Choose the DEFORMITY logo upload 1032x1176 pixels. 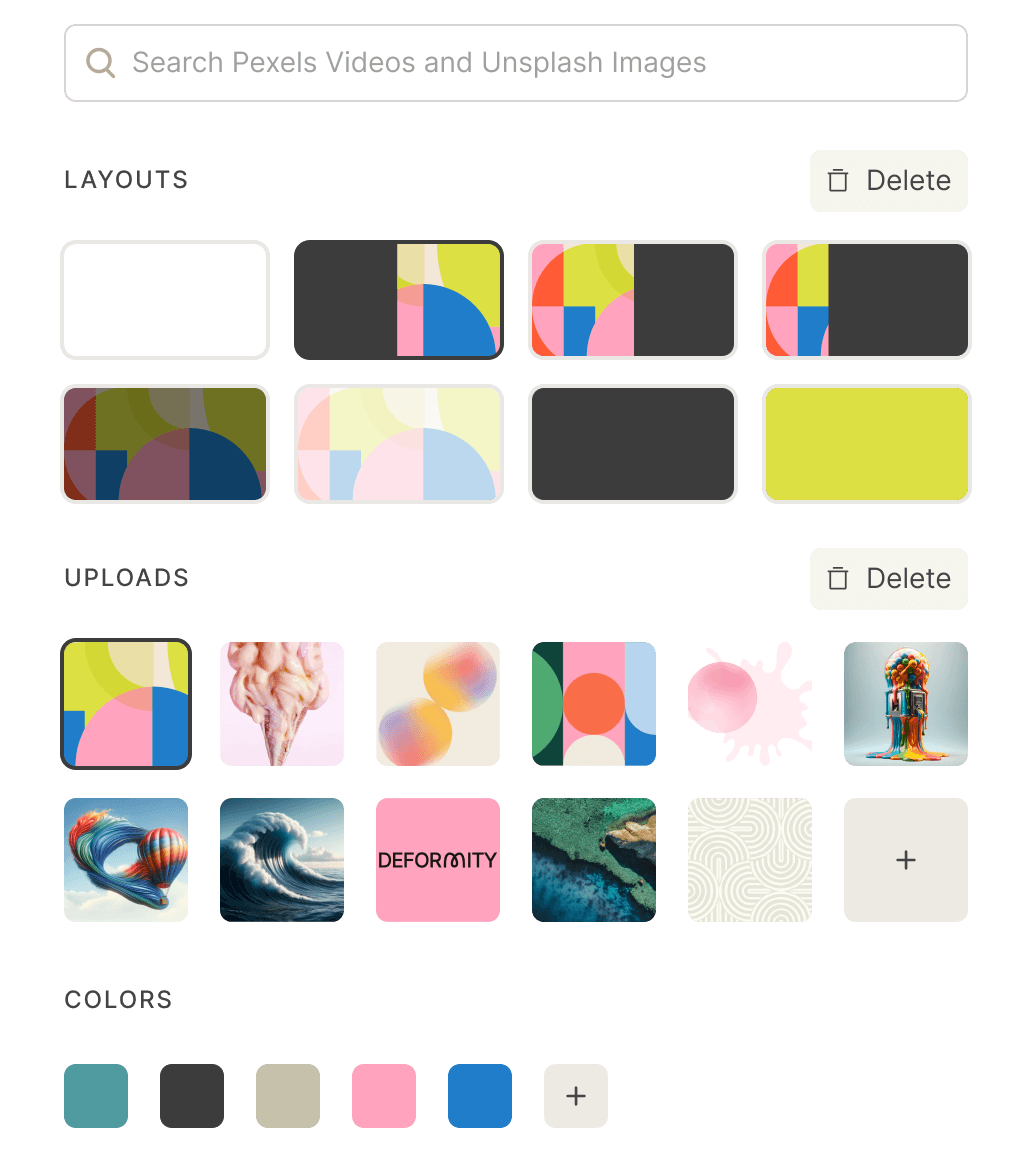(438, 860)
